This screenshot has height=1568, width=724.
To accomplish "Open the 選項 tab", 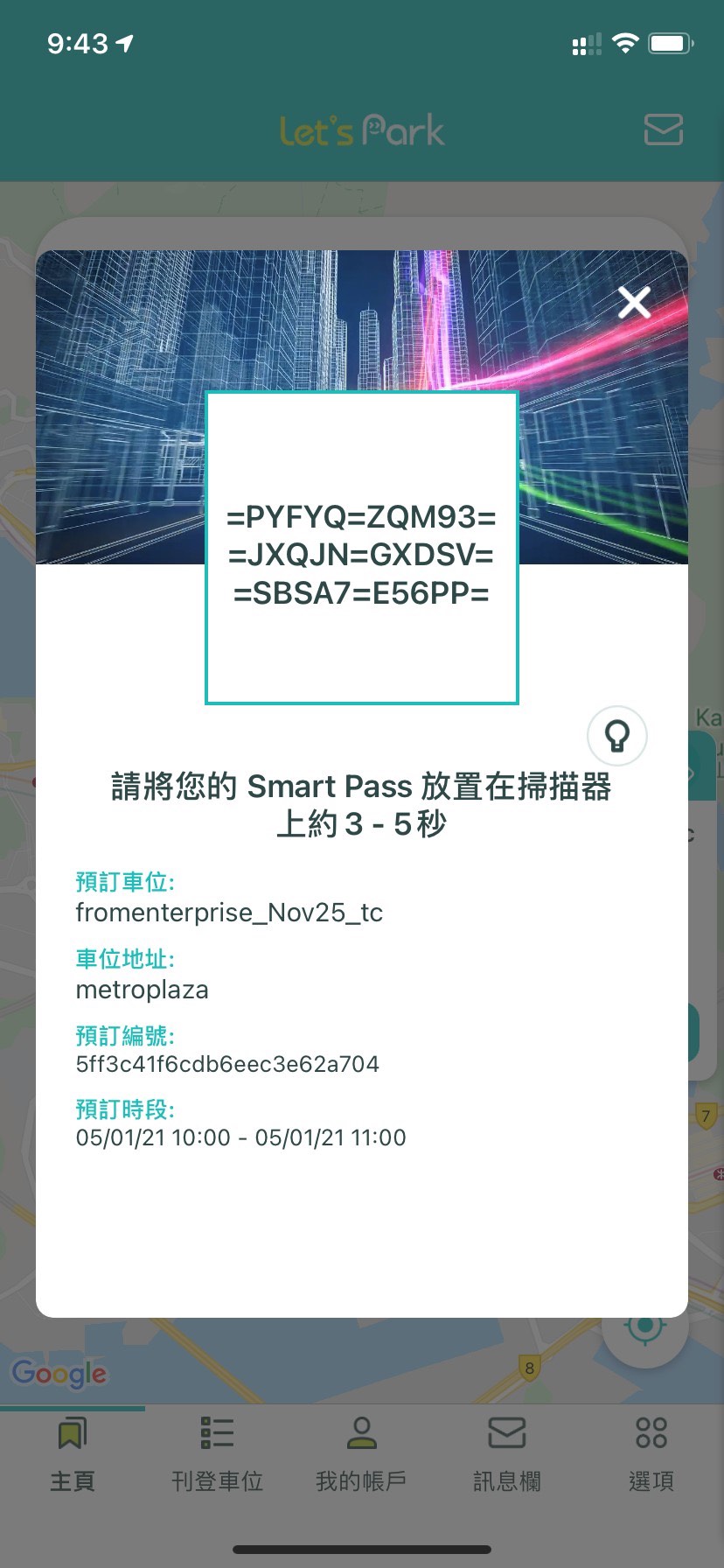I will 651,1454.
